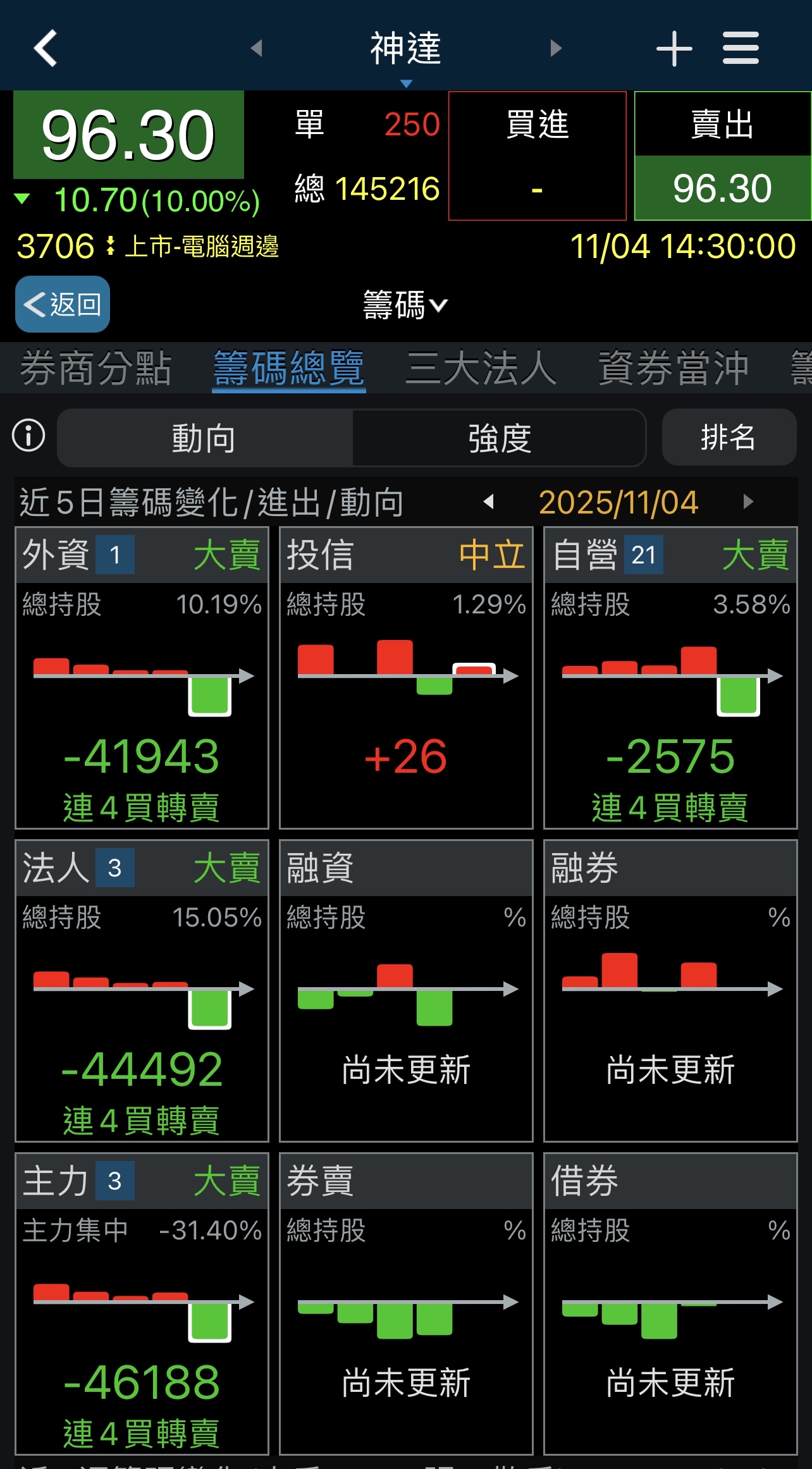The image size is (812, 1469).
Task: Go to the date before 2025/11/04
Action: pyautogui.click(x=488, y=502)
